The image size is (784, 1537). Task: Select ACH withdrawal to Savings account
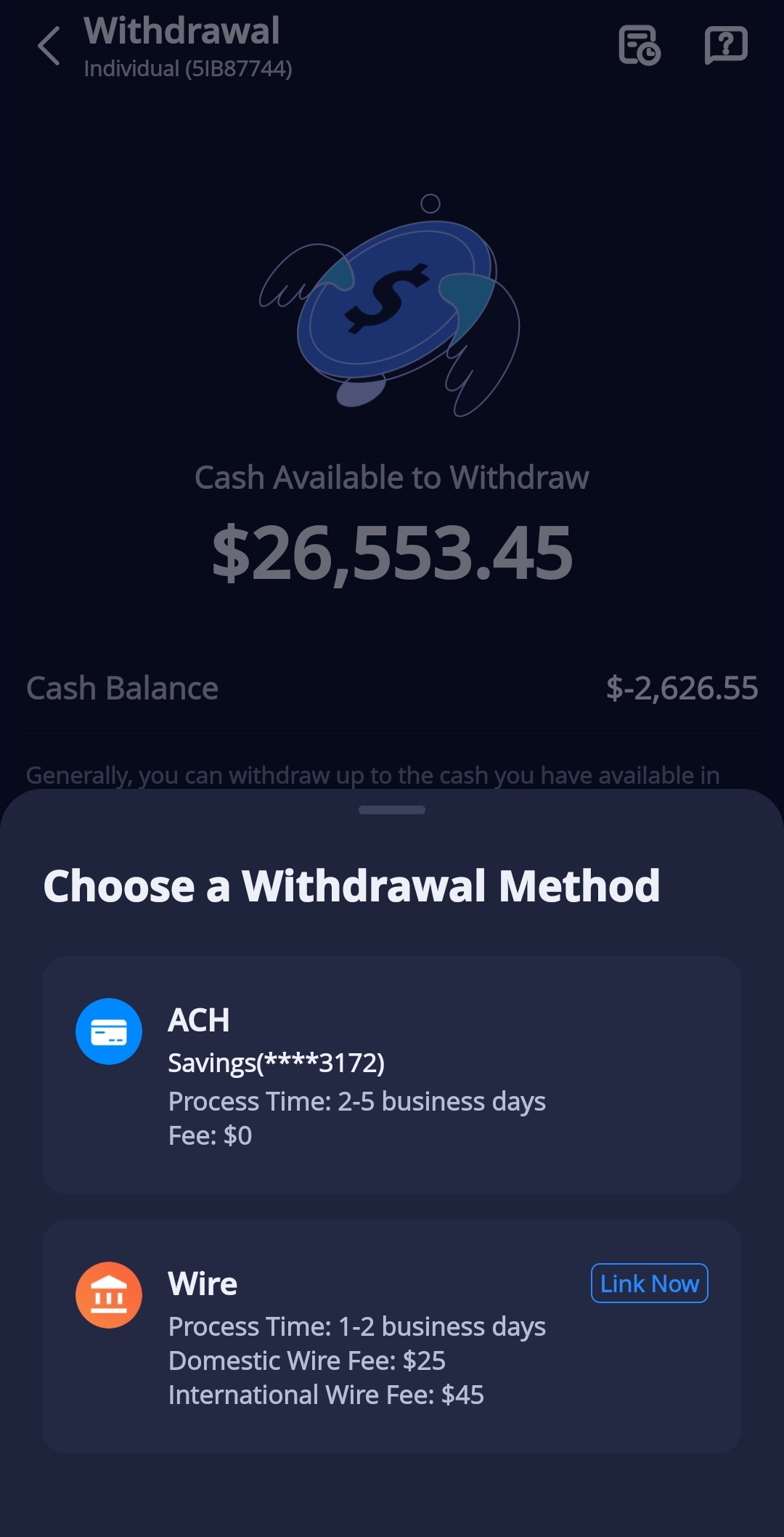click(x=391, y=1075)
